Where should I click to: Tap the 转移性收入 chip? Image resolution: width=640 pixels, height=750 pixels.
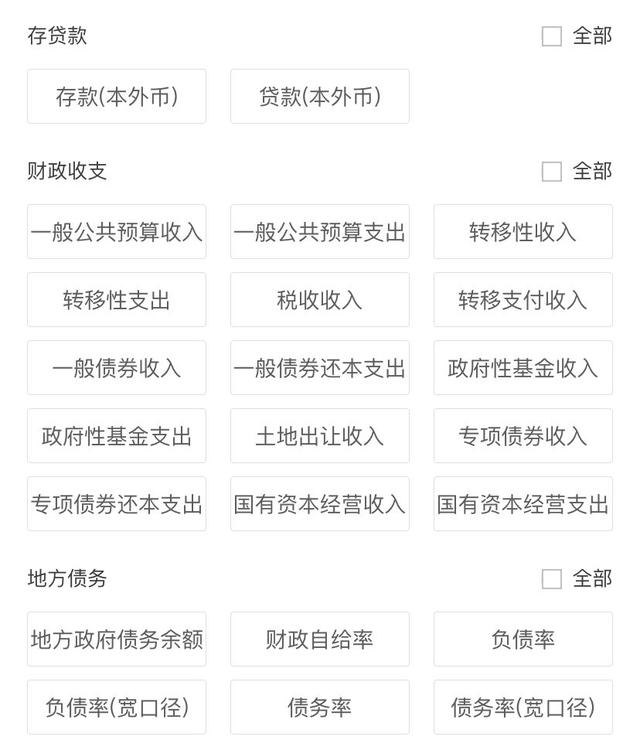(523, 232)
